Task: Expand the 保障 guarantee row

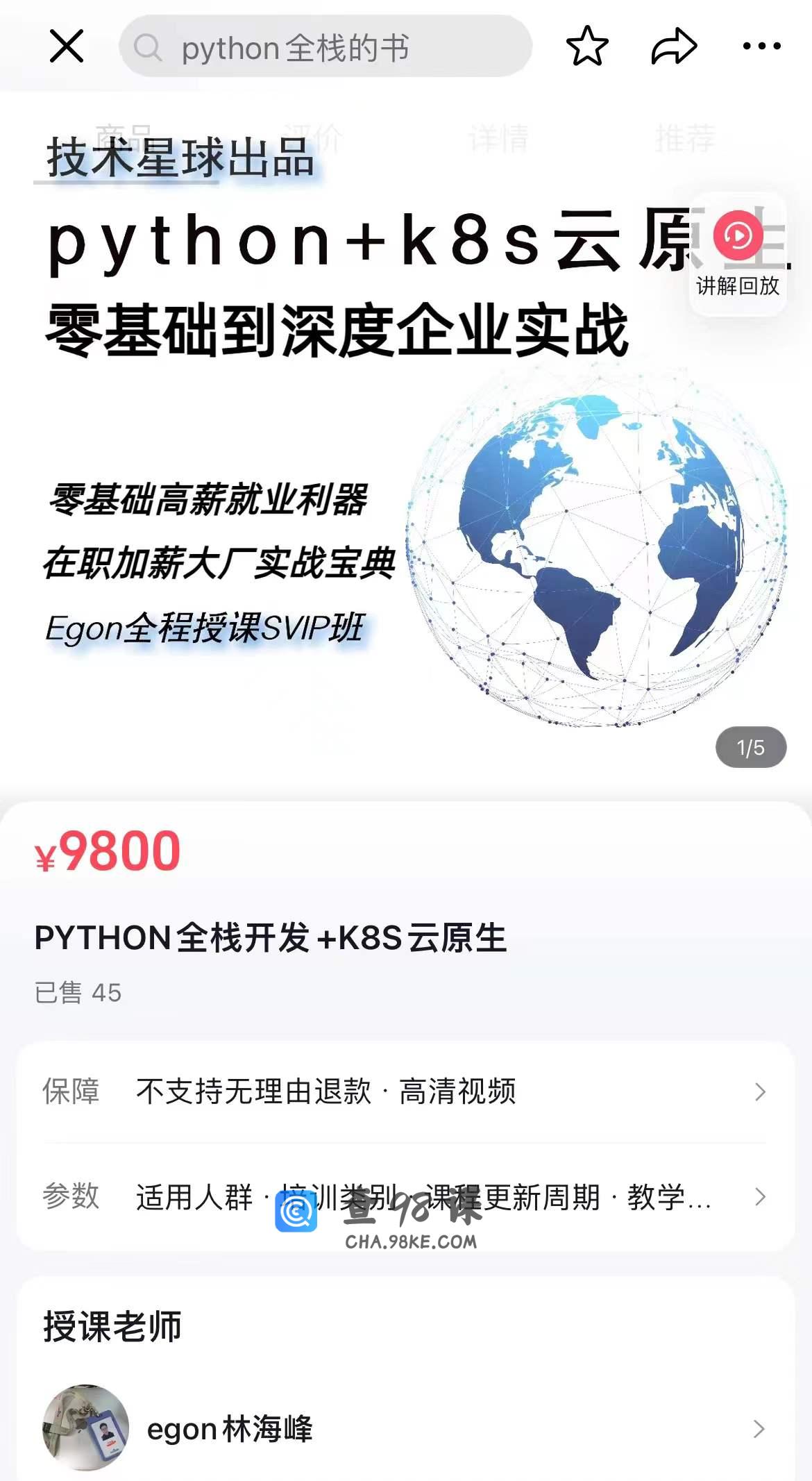Action: (x=406, y=1091)
